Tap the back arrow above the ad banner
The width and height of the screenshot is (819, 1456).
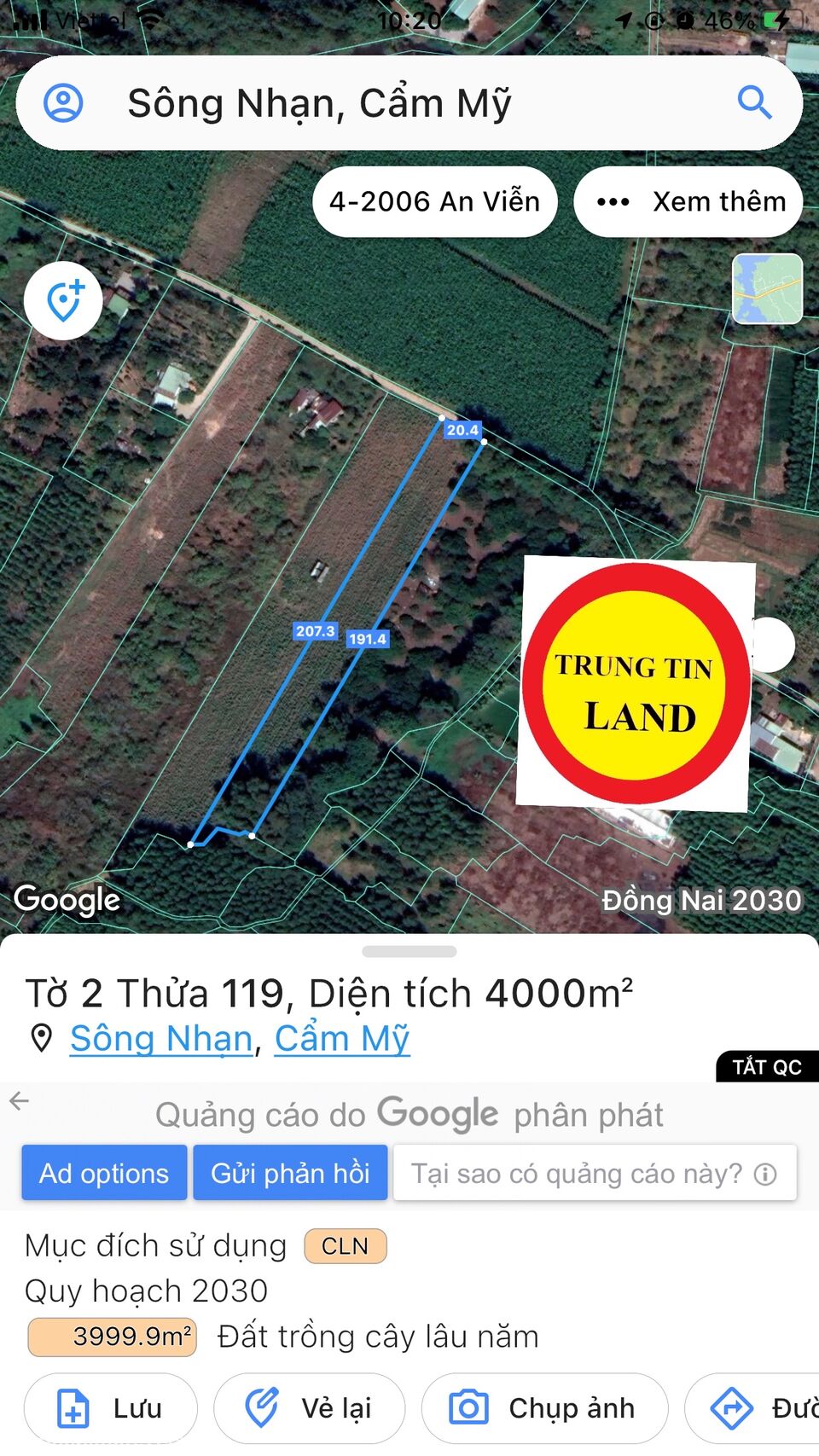tap(18, 1103)
